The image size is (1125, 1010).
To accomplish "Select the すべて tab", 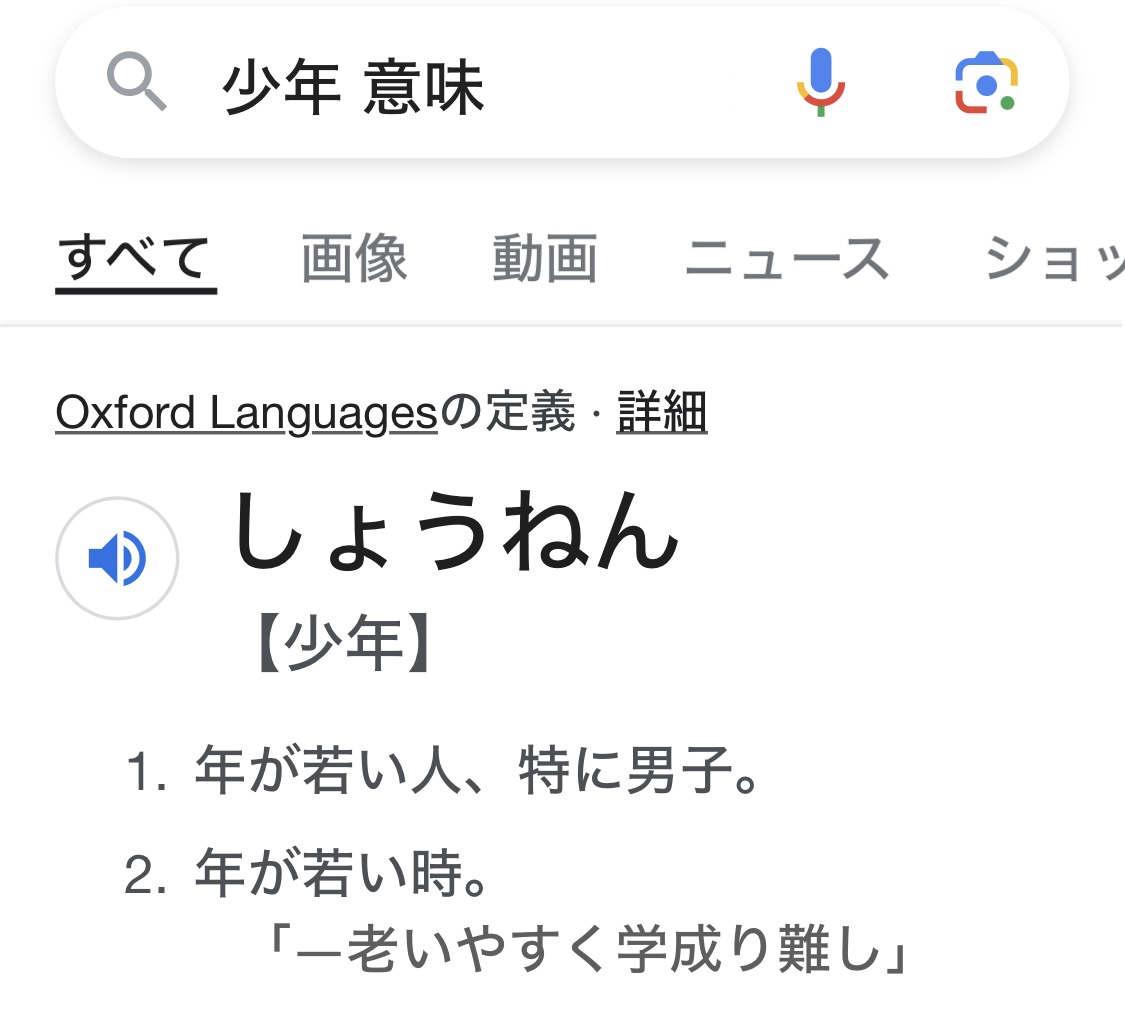I will coord(136,258).
